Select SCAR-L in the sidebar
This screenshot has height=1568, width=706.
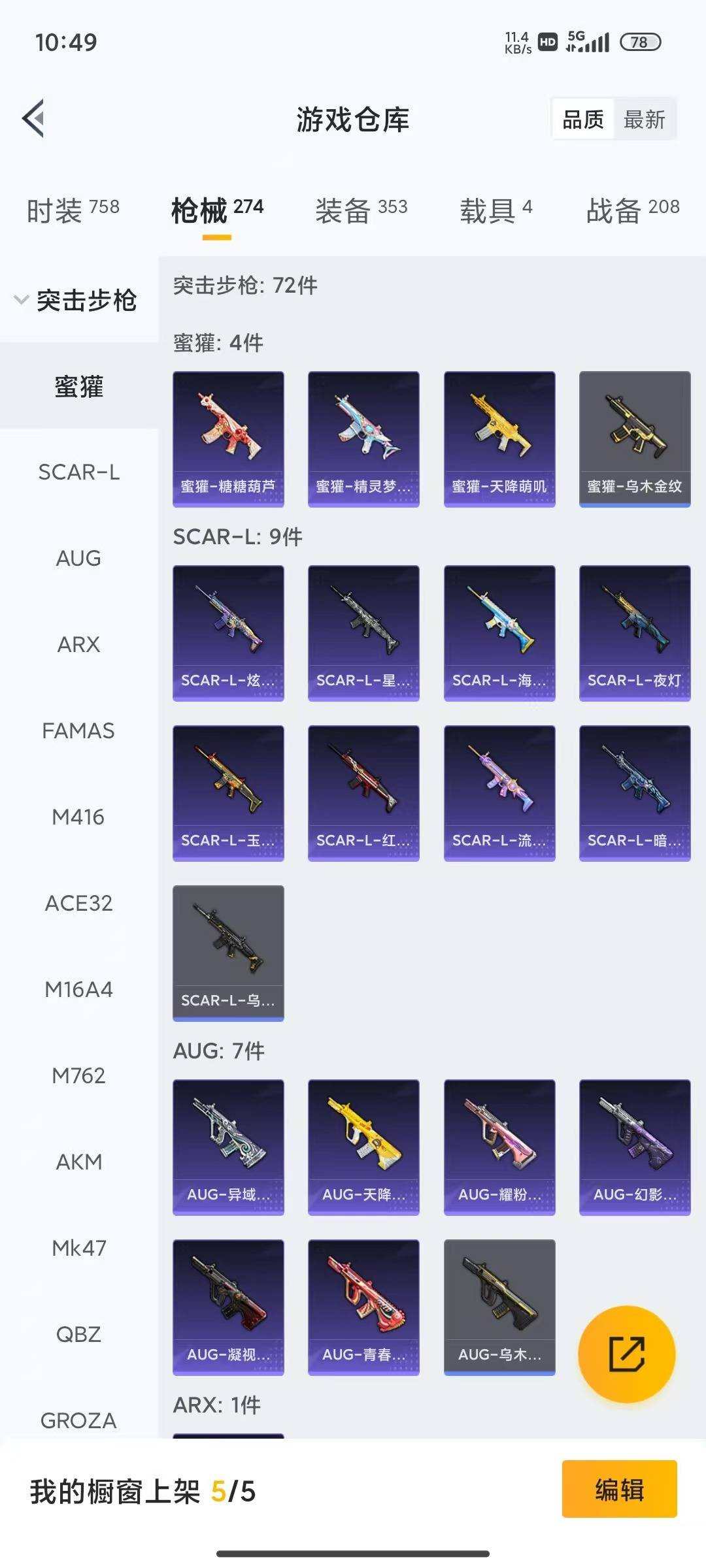click(78, 472)
